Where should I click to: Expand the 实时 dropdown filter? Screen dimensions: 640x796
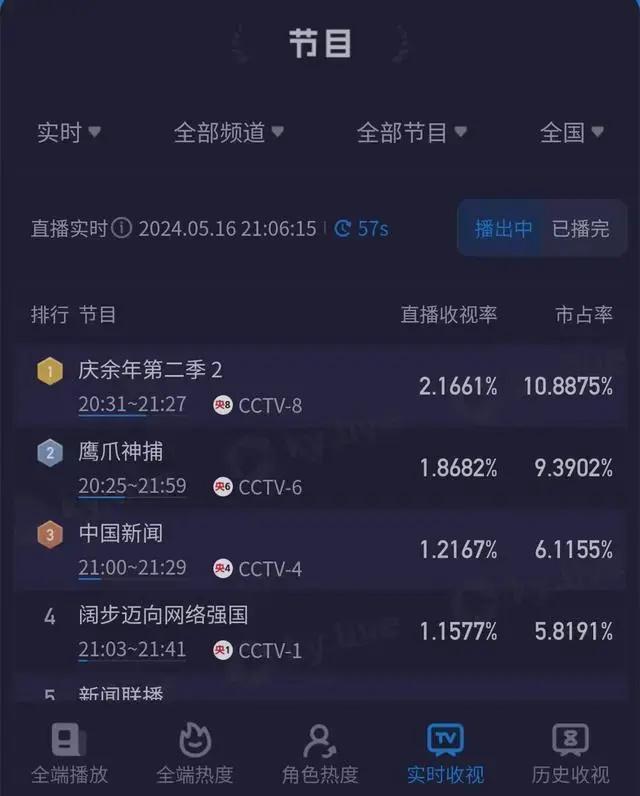[68, 133]
